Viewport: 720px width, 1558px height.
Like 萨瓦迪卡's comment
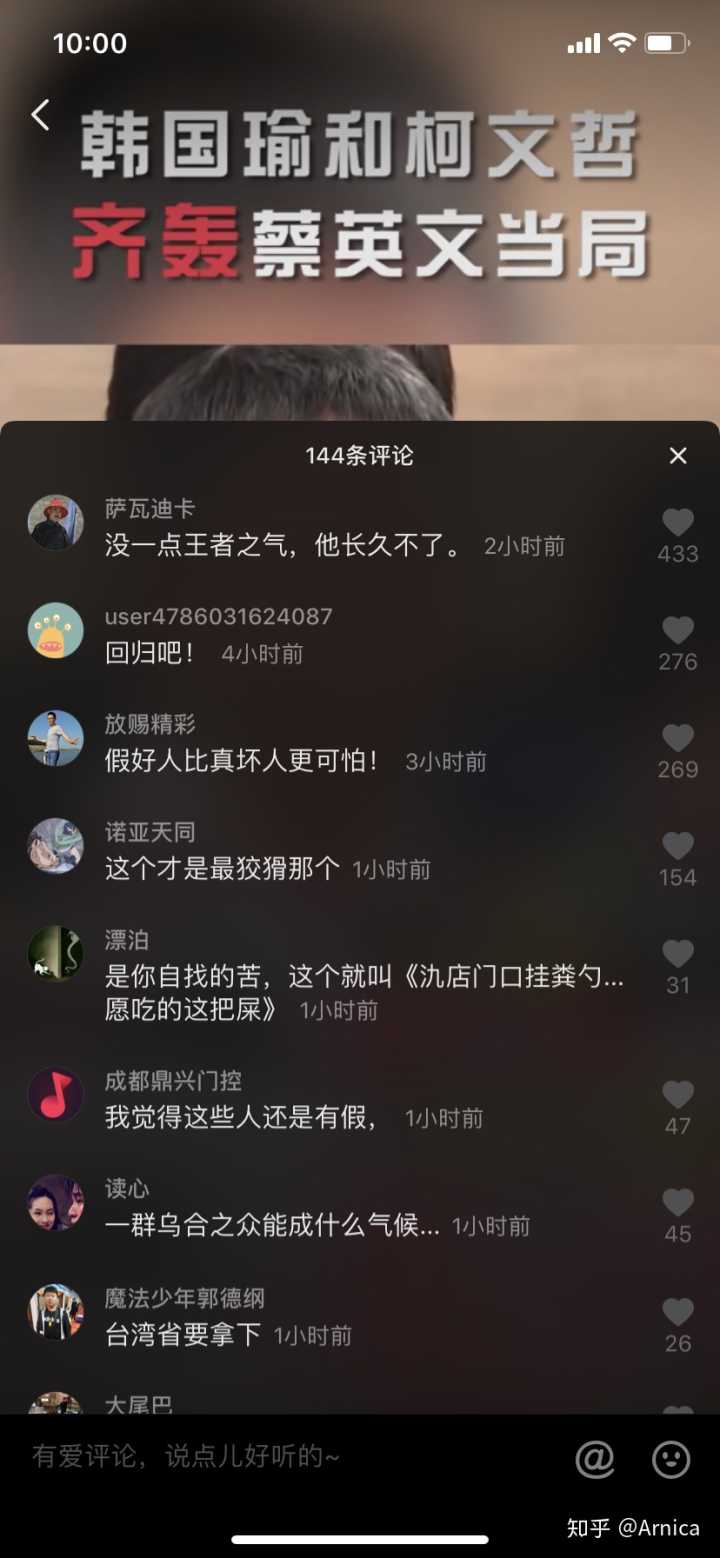[678, 523]
